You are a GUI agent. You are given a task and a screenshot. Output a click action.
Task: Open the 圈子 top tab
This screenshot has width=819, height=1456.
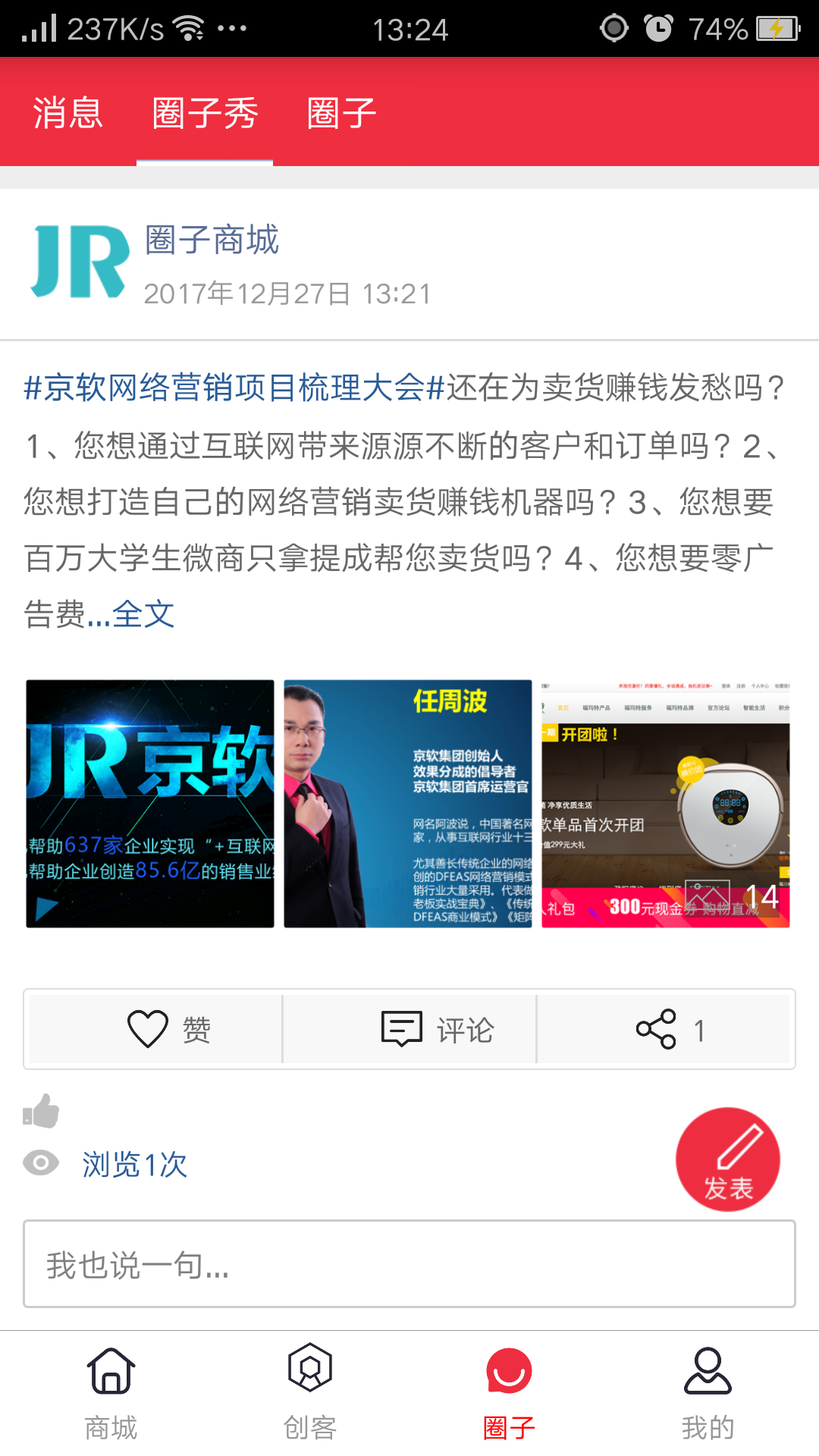[341, 113]
